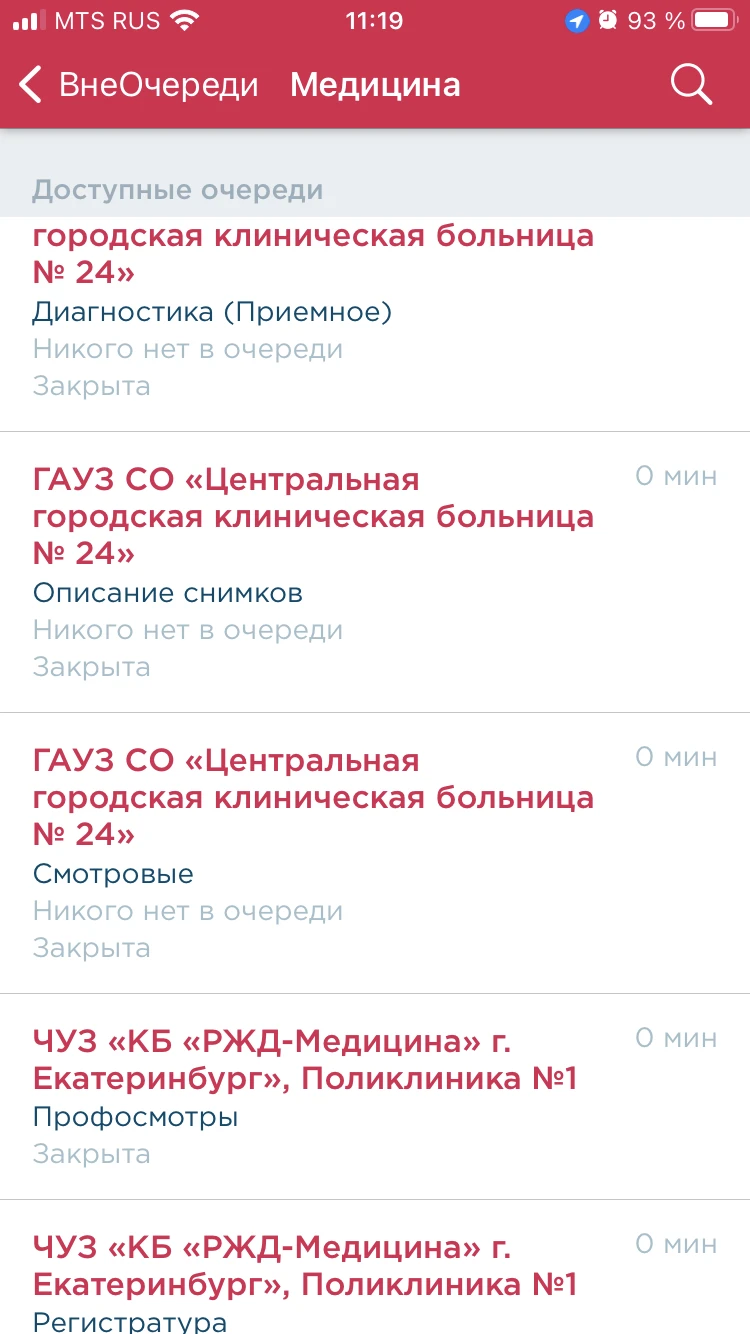The image size is (750, 1334).
Task: Select the Смотровые queue
Action: [x=375, y=854]
